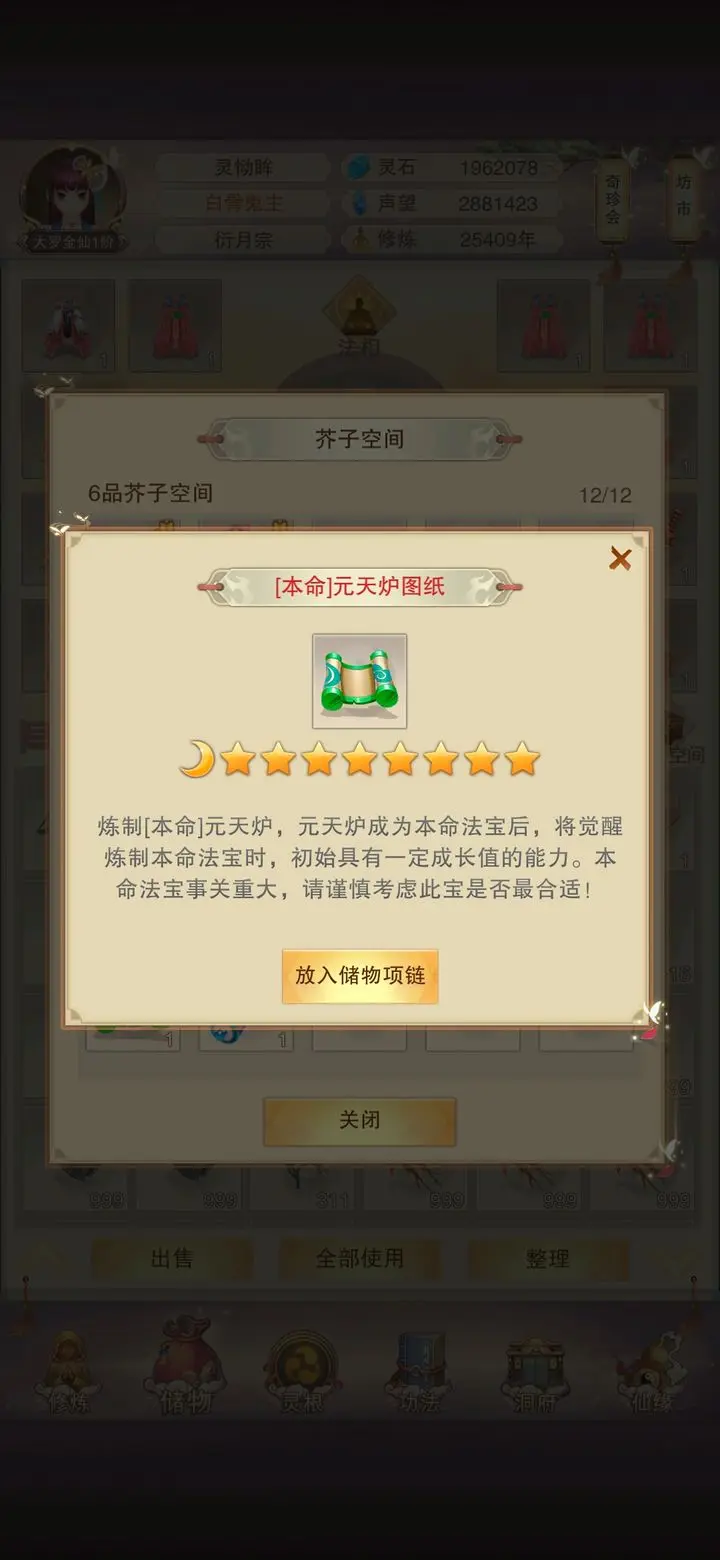
Task: Tap 关闭 to close 芥子空间
Action: click(359, 1120)
